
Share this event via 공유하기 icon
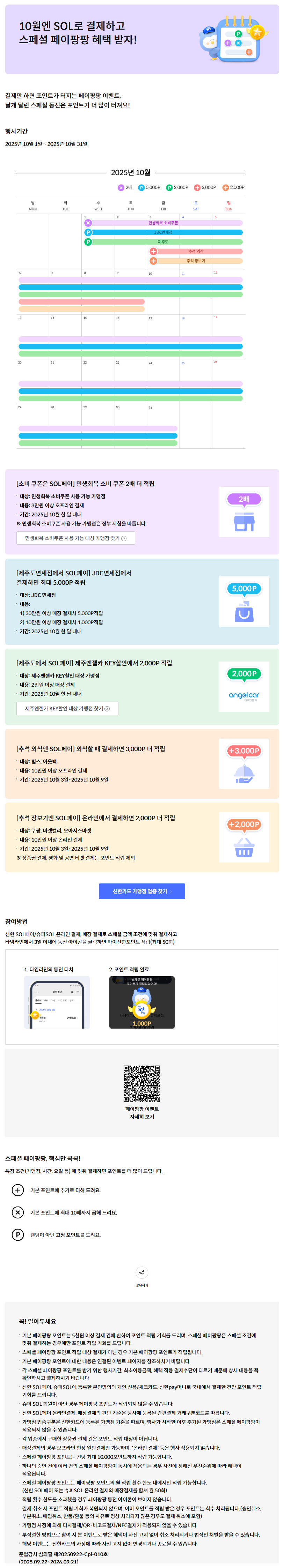click(141, 1273)
